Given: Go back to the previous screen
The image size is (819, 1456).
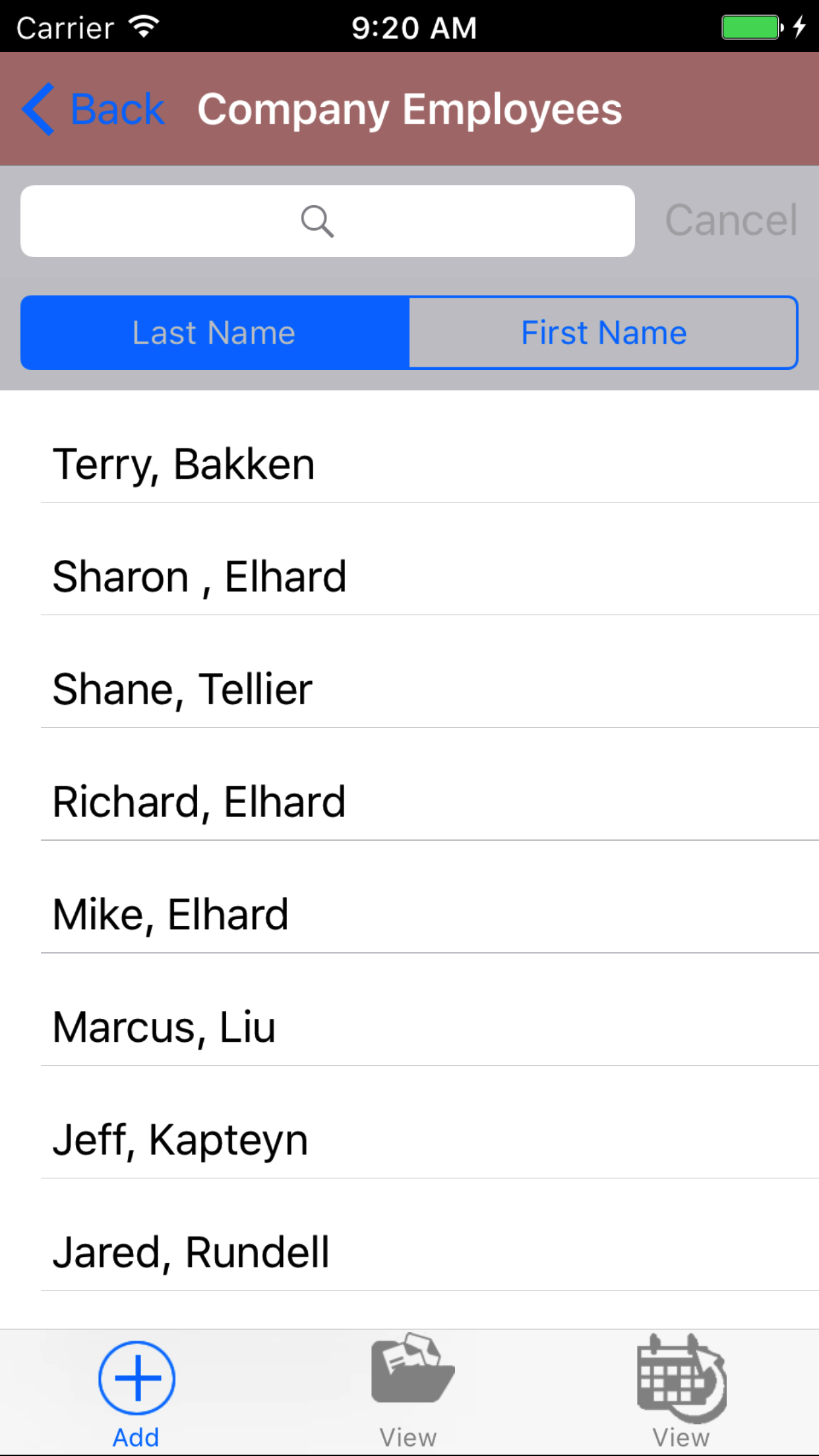Looking at the screenshot, I should click(x=94, y=109).
